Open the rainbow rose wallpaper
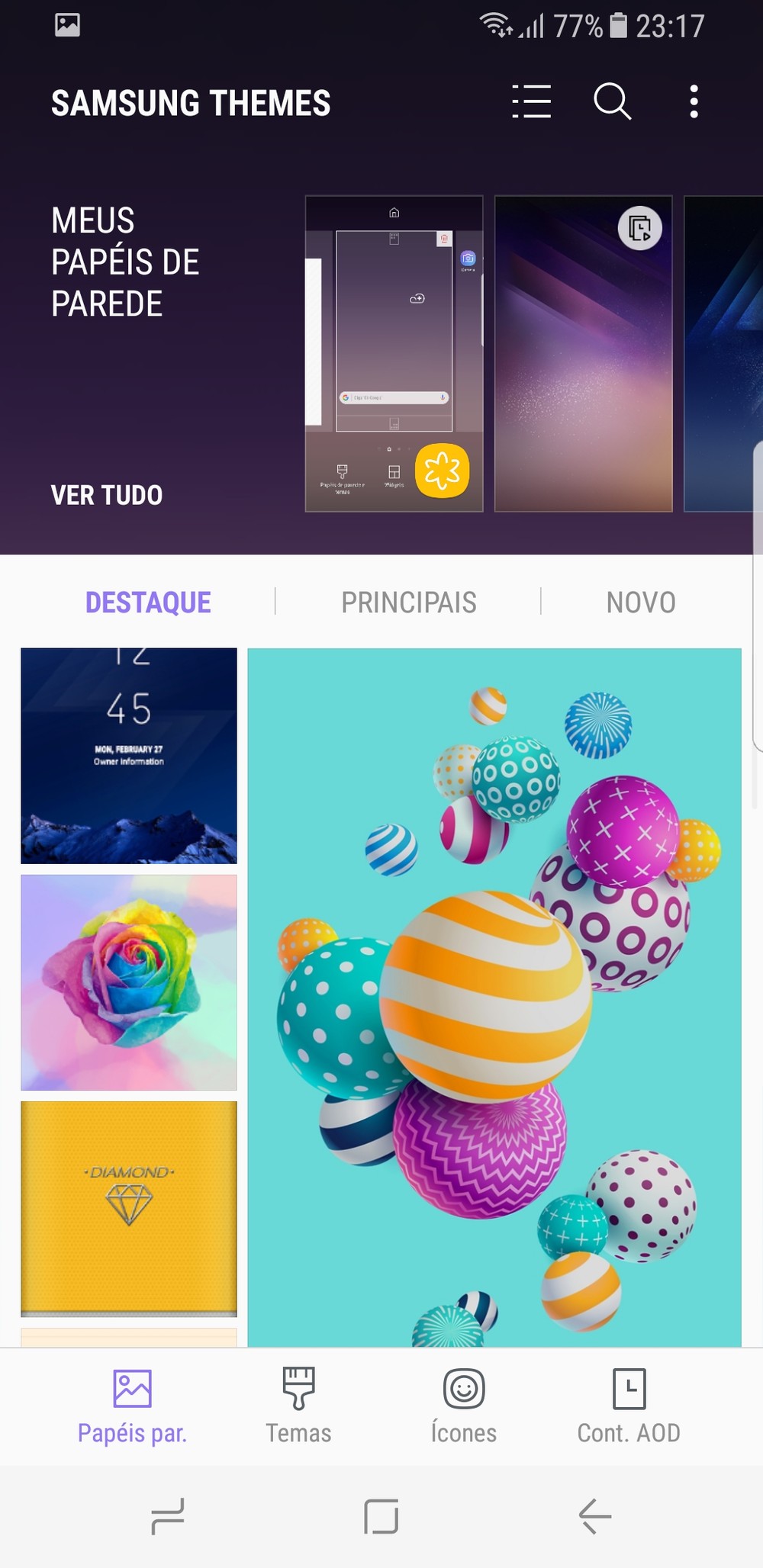The image size is (763, 1568). pos(129,982)
